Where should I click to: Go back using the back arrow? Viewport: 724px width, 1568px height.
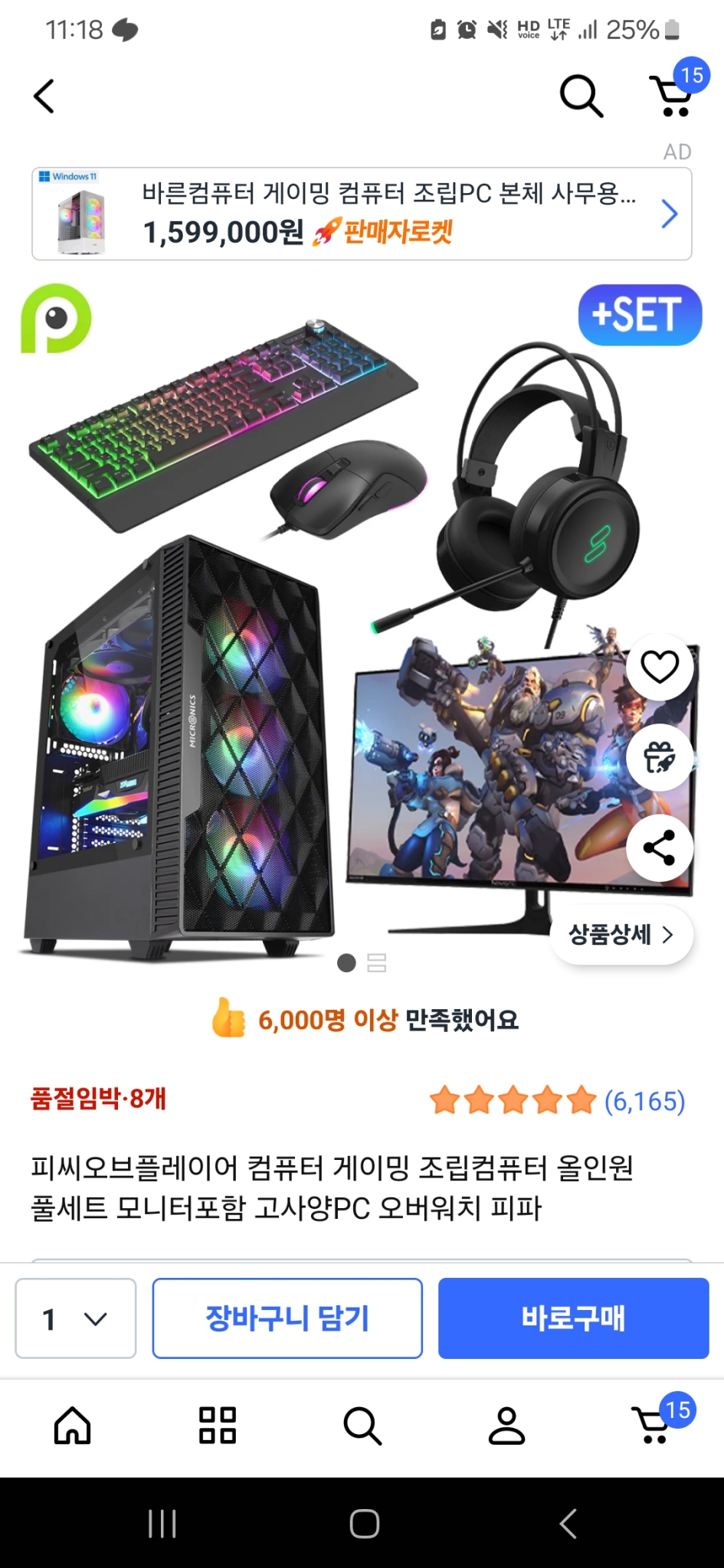click(42, 96)
